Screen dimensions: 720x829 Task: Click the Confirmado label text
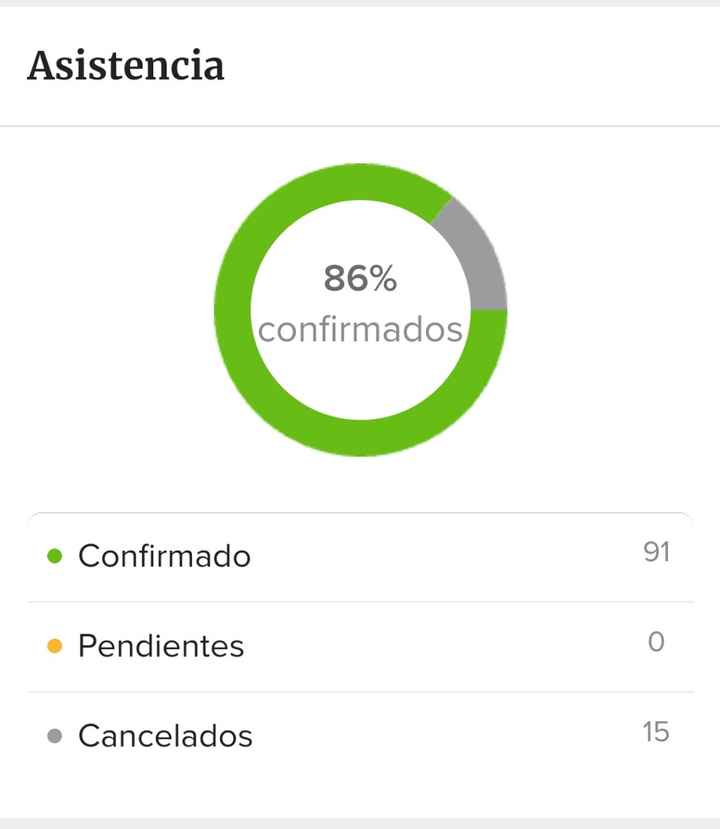point(165,555)
